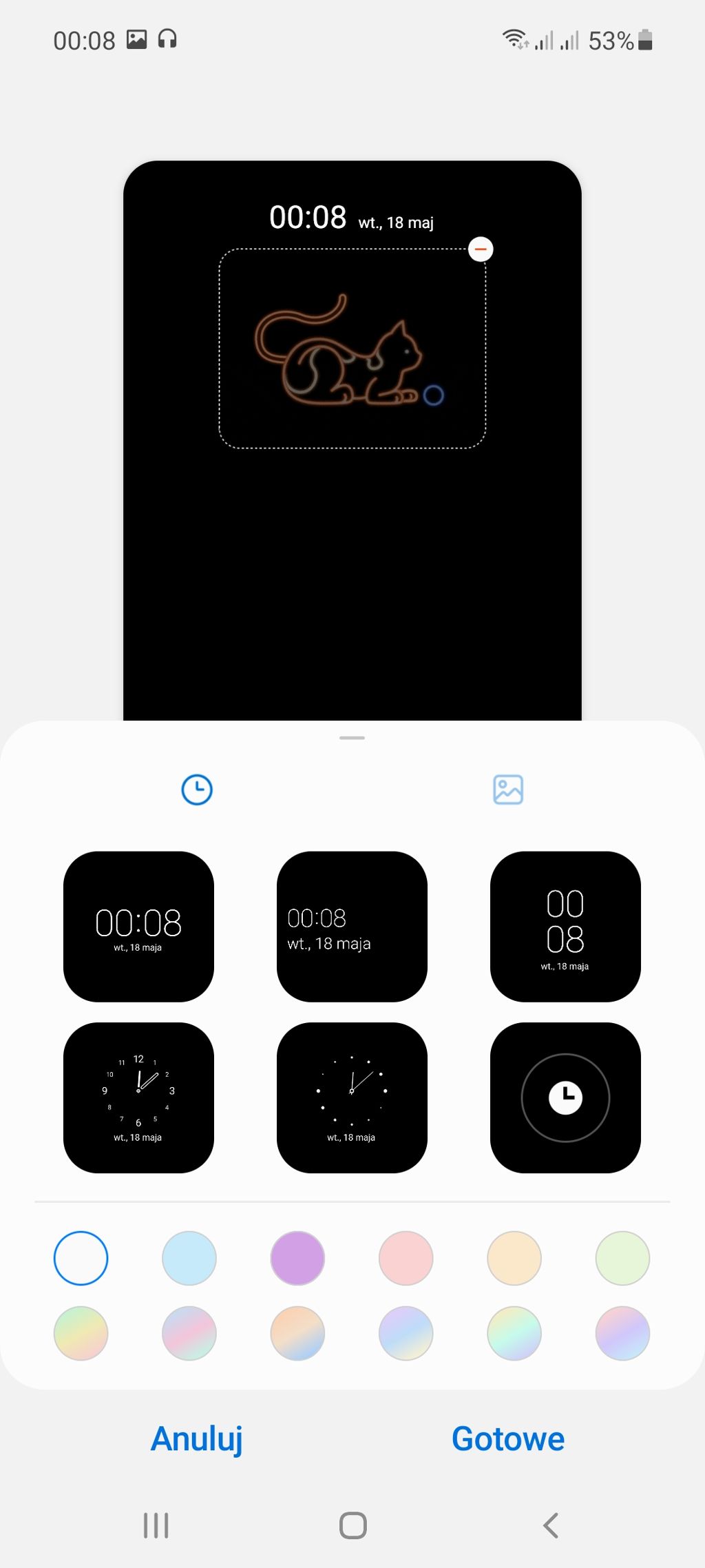Select the analog clock with numbers
This screenshot has width=705, height=1568.
(x=138, y=1097)
